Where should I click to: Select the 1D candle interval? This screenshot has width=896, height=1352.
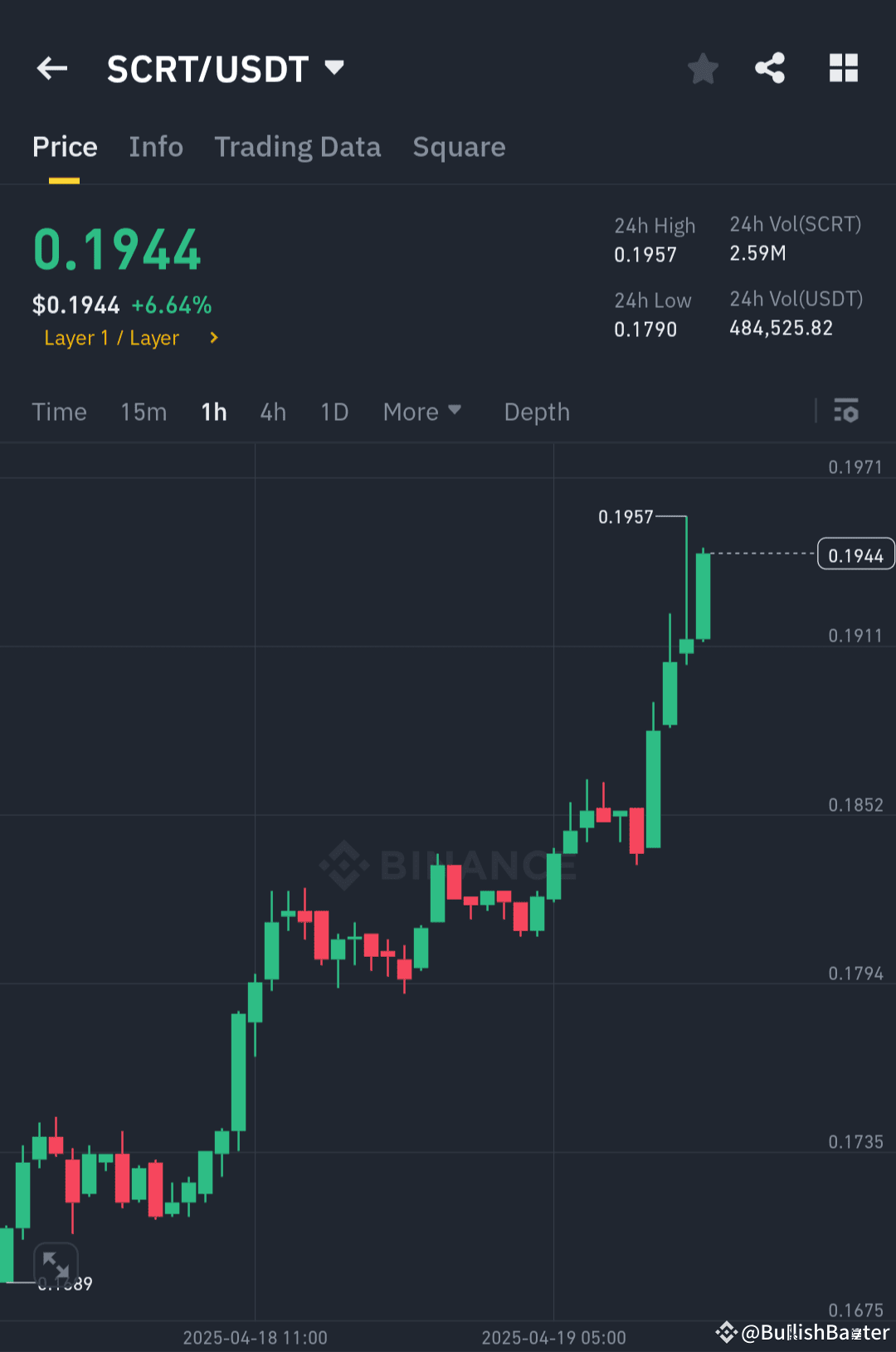[x=334, y=412]
